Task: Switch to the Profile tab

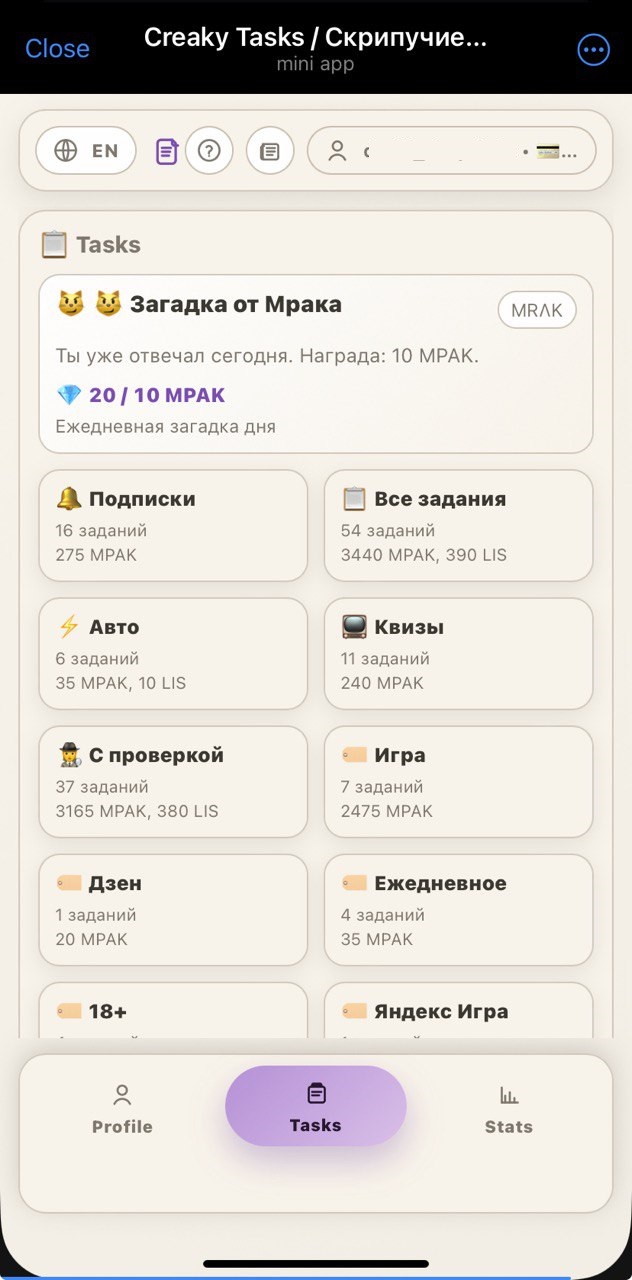Action: pos(122,1108)
